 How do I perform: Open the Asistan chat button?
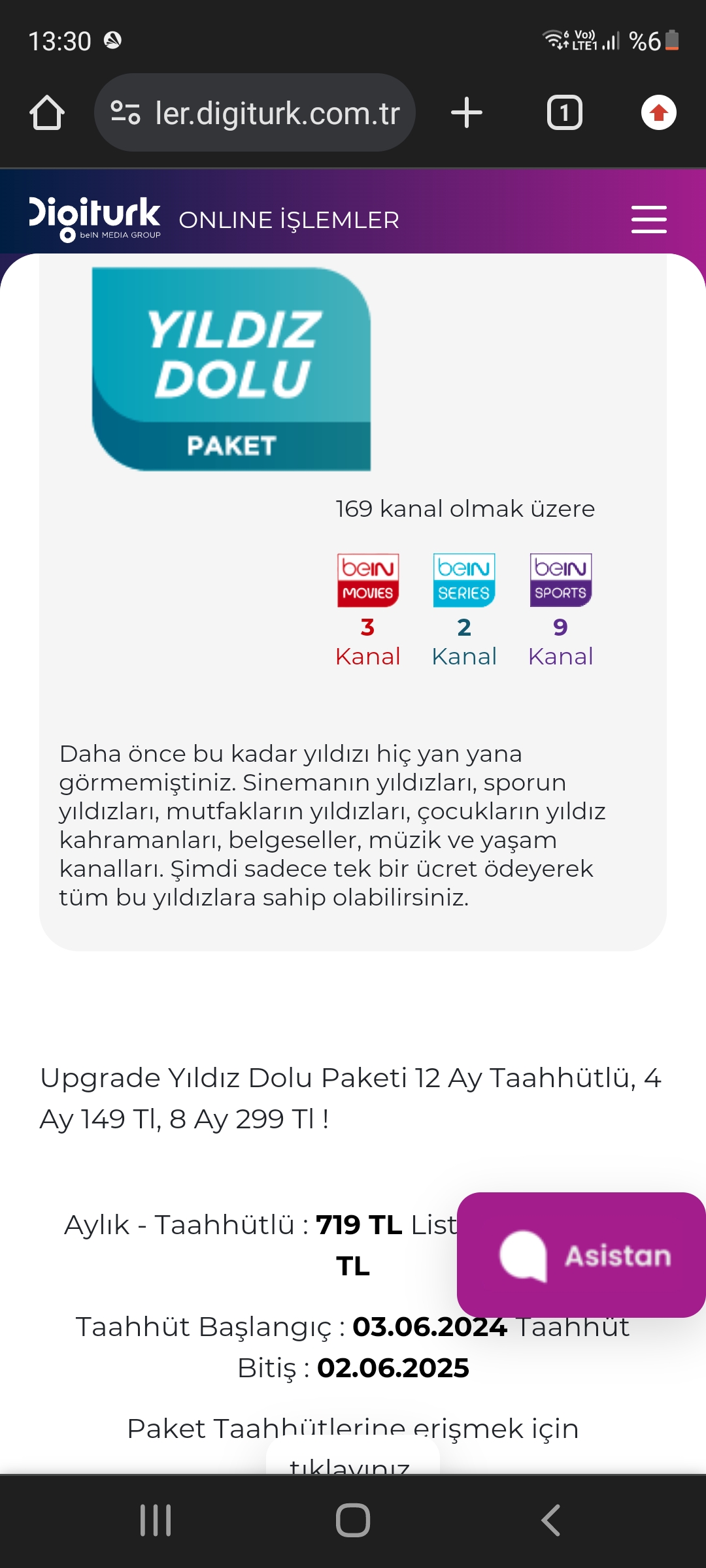581,1255
